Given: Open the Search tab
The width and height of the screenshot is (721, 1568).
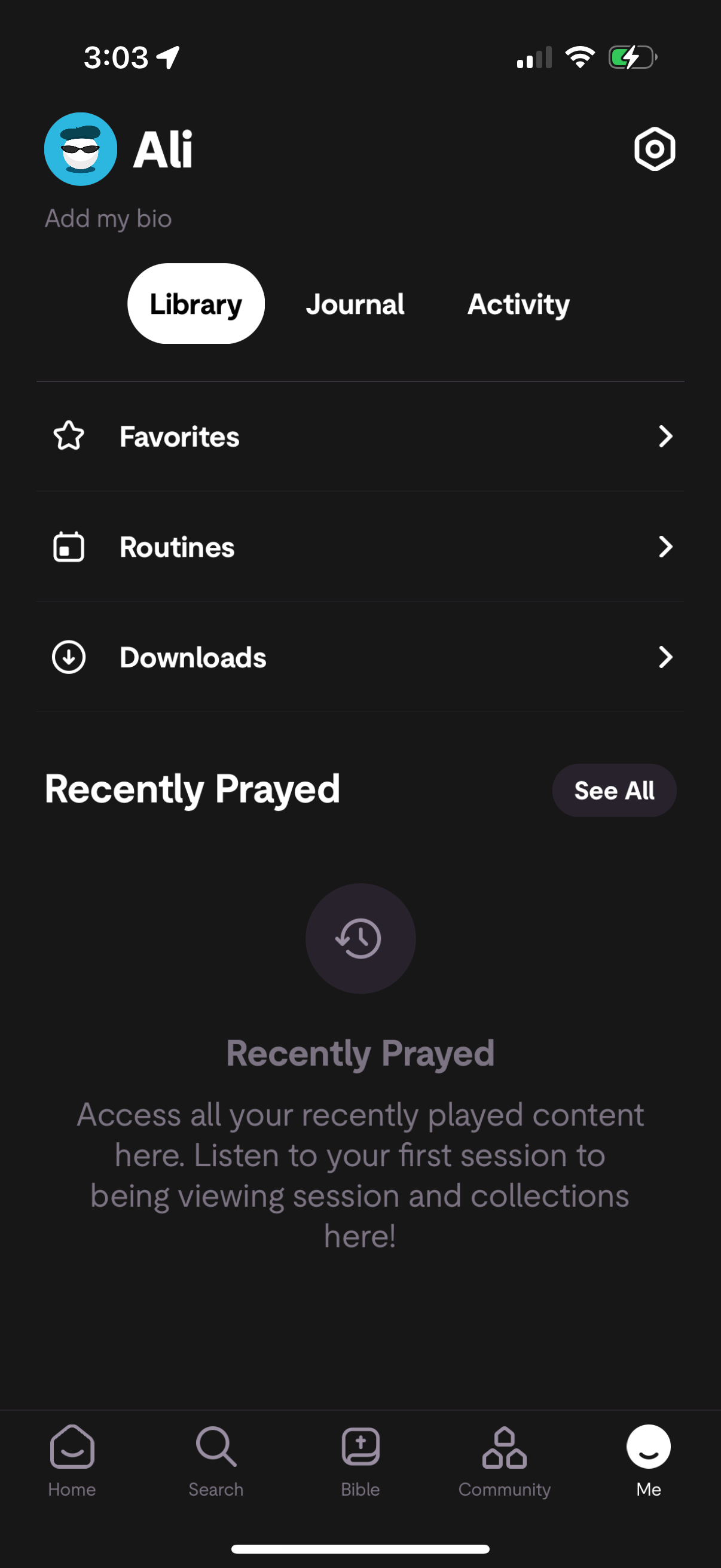Looking at the screenshot, I should 216,1461.
